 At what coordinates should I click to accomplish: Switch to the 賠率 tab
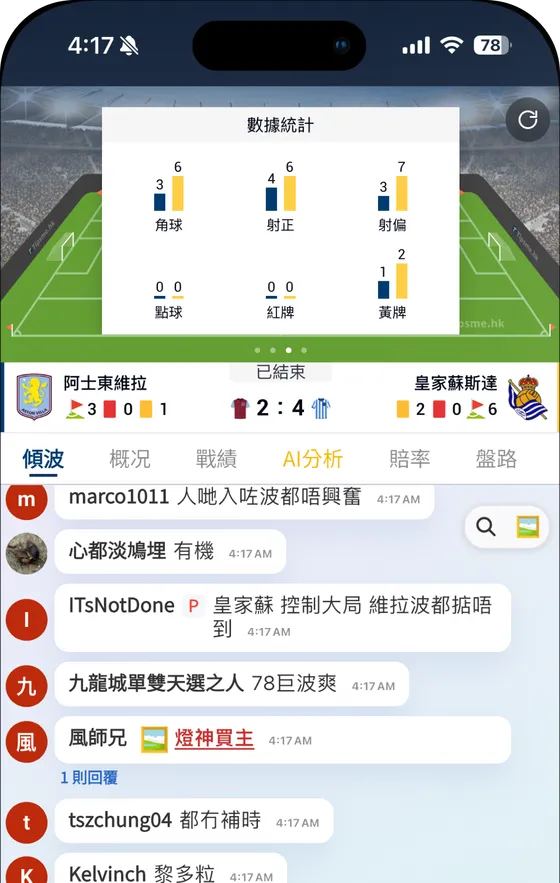[410, 459]
